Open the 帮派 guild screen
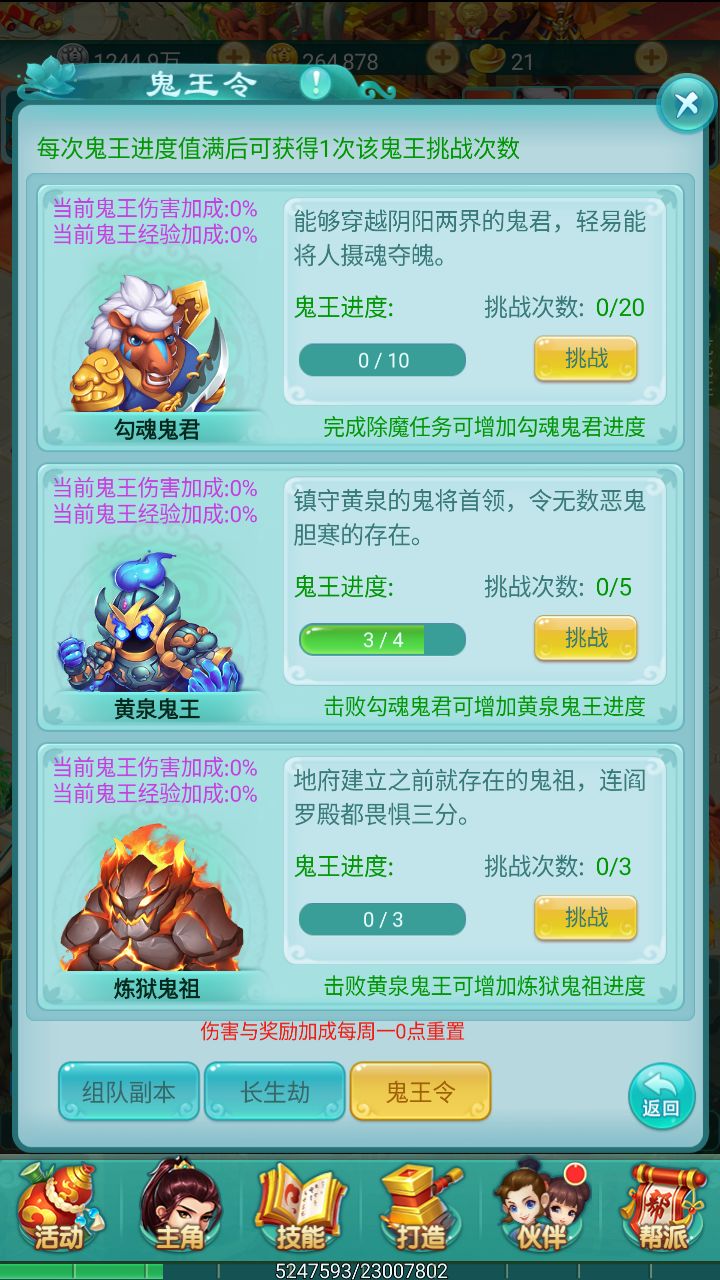This screenshot has width=720, height=1280. (x=661, y=1208)
